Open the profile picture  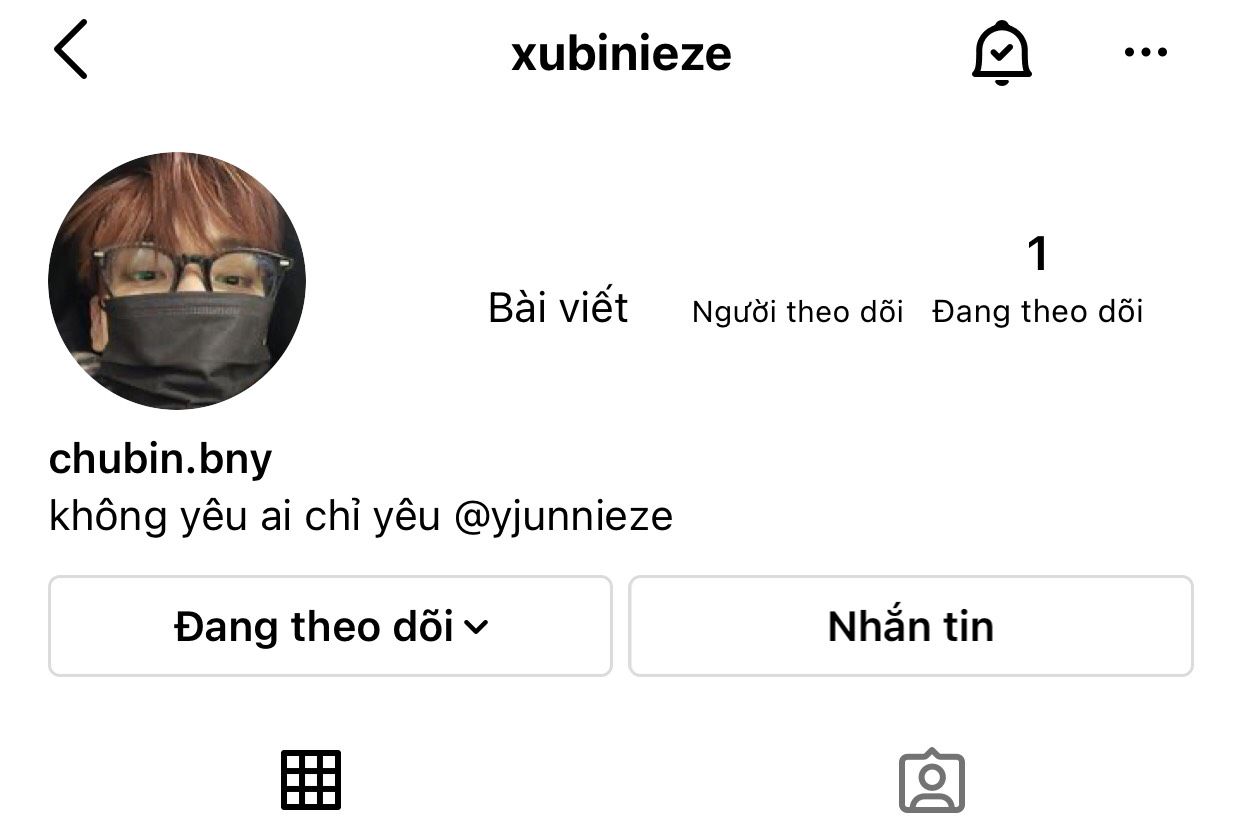click(x=177, y=281)
